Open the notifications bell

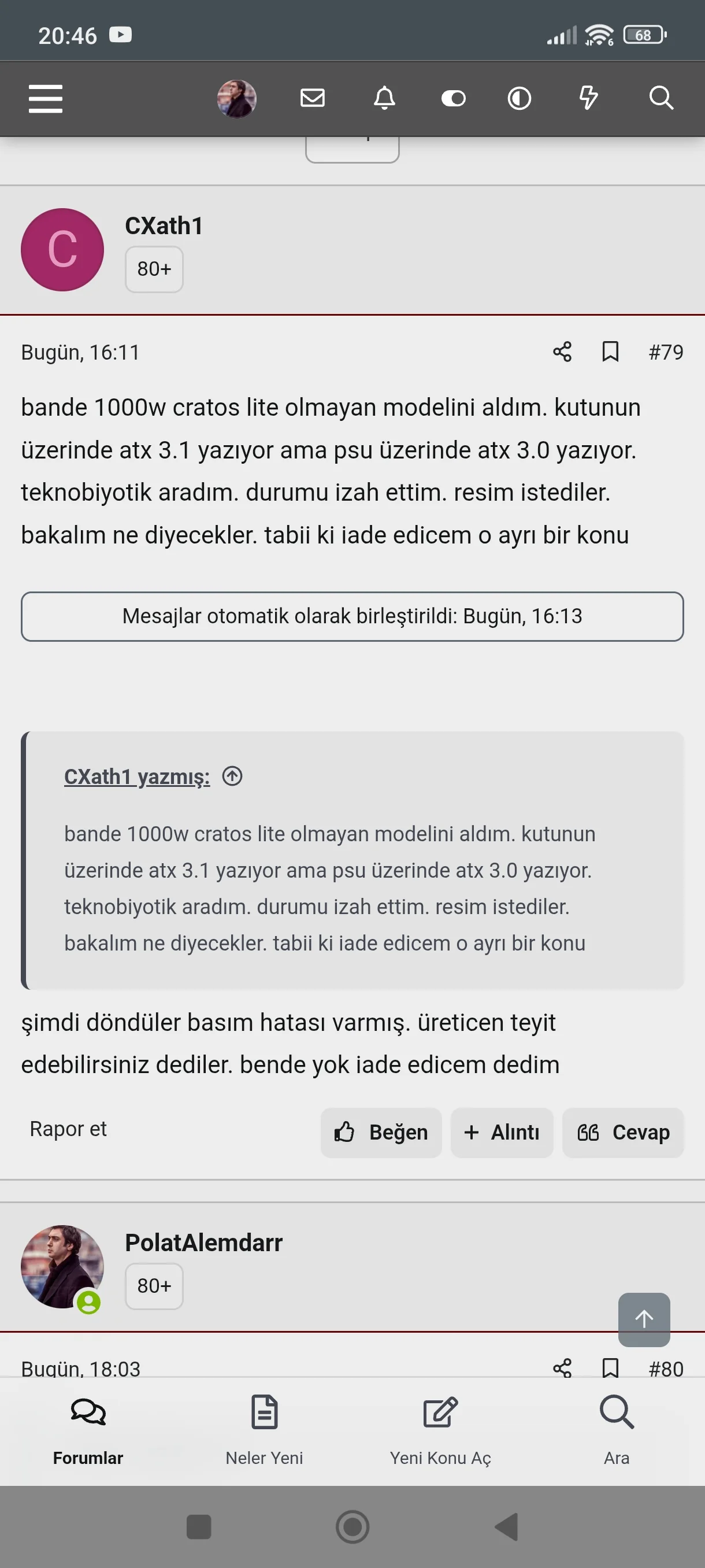384,98
